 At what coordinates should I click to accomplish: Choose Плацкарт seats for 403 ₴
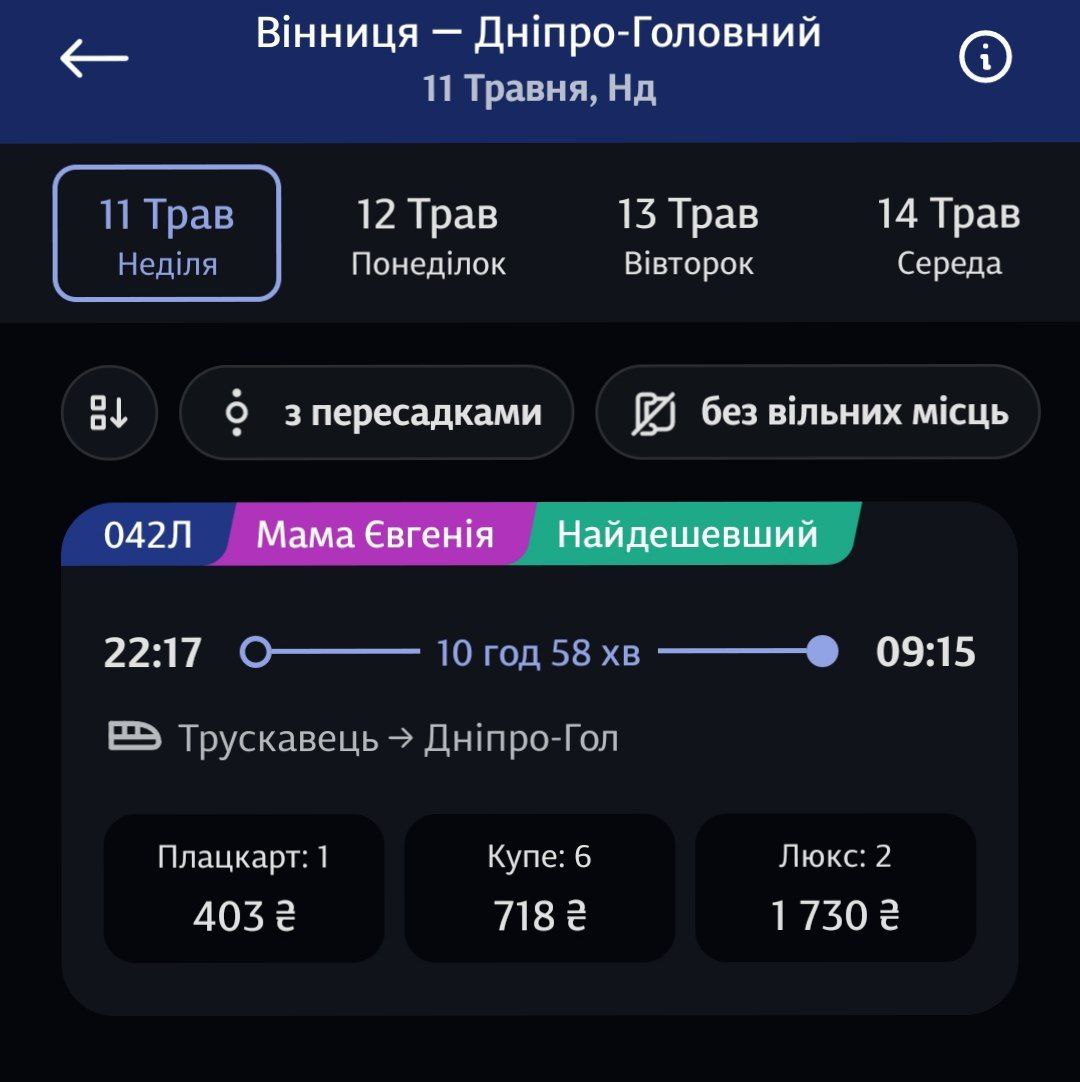(x=244, y=888)
